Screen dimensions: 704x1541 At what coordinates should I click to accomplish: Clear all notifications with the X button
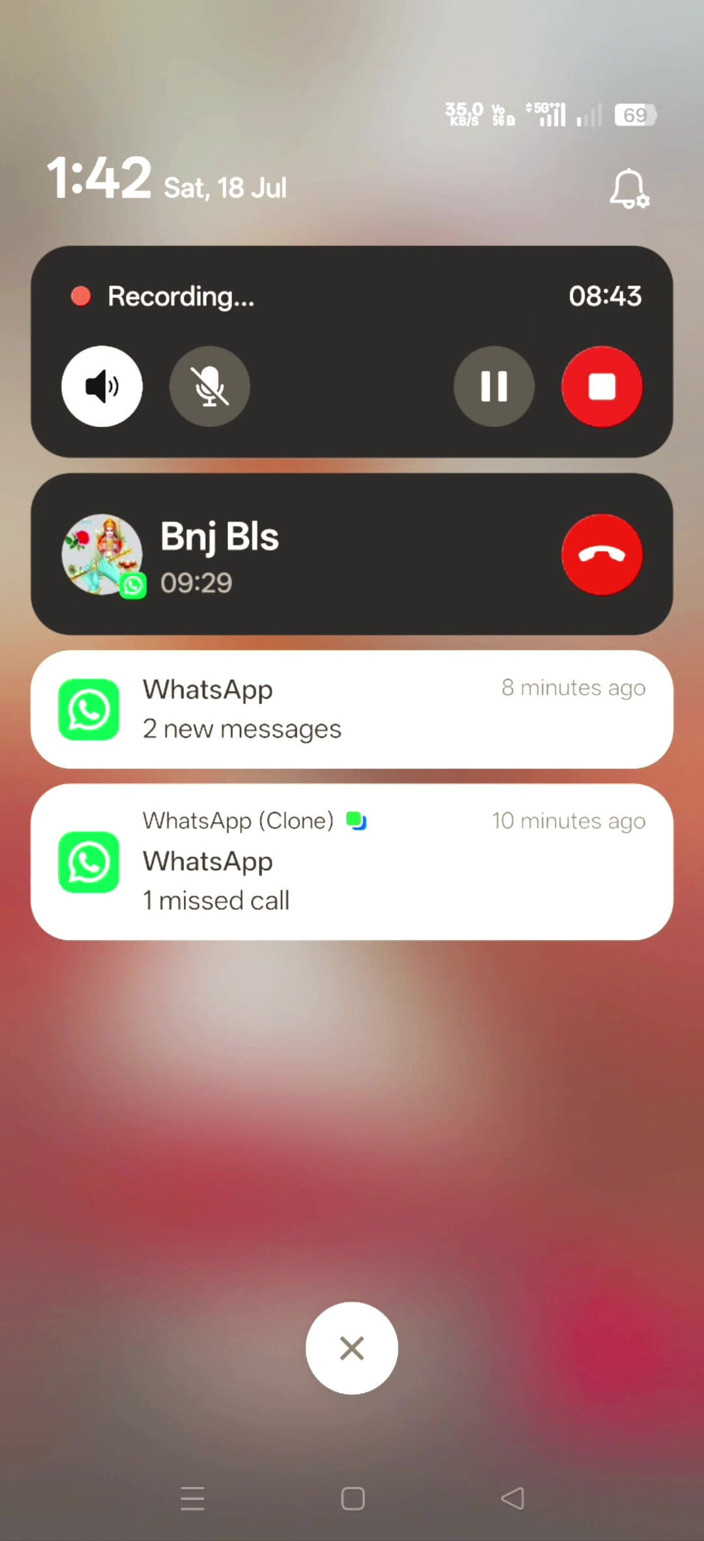point(352,1348)
